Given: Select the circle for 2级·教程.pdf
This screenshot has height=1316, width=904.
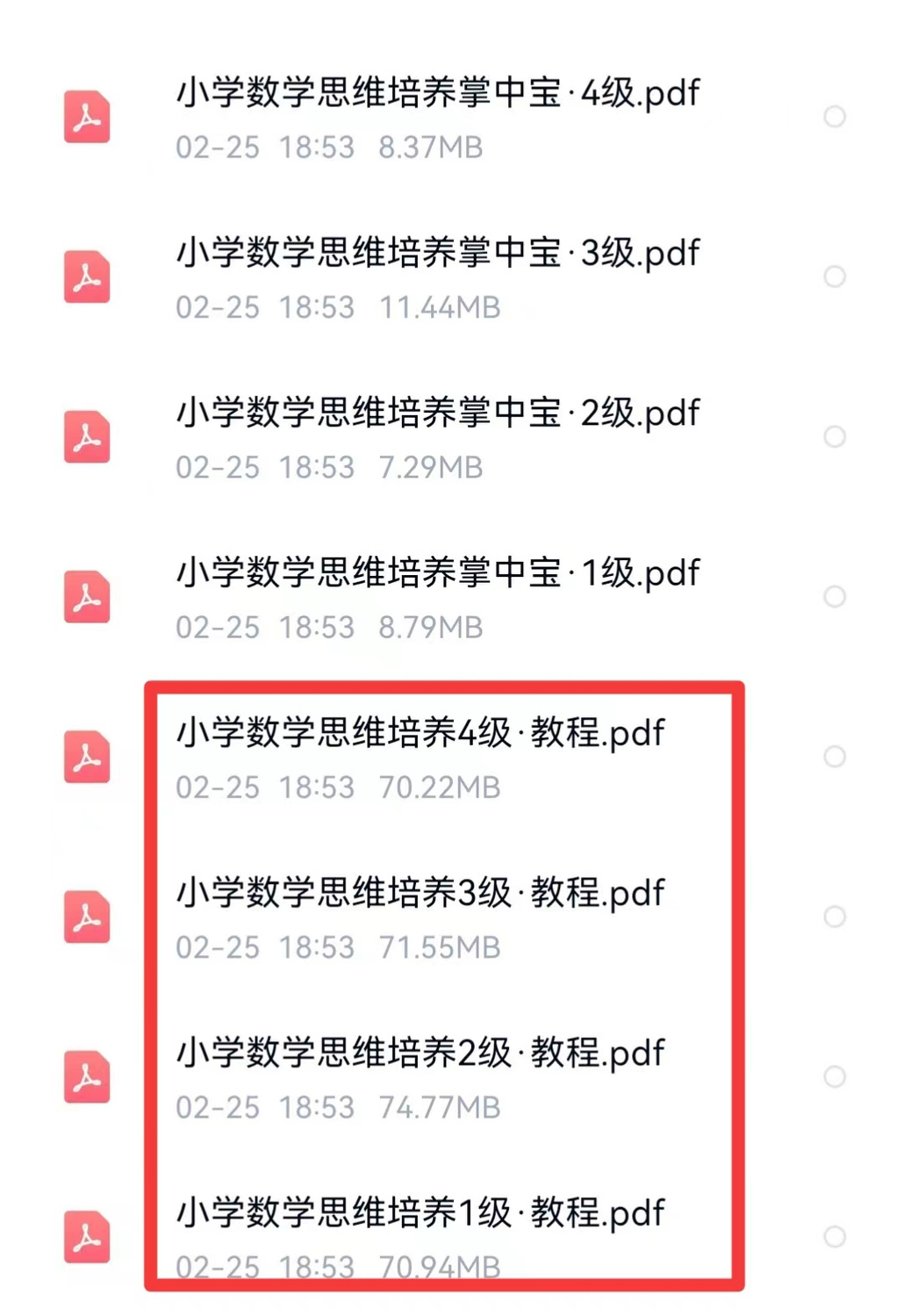Looking at the screenshot, I should 834,1076.
